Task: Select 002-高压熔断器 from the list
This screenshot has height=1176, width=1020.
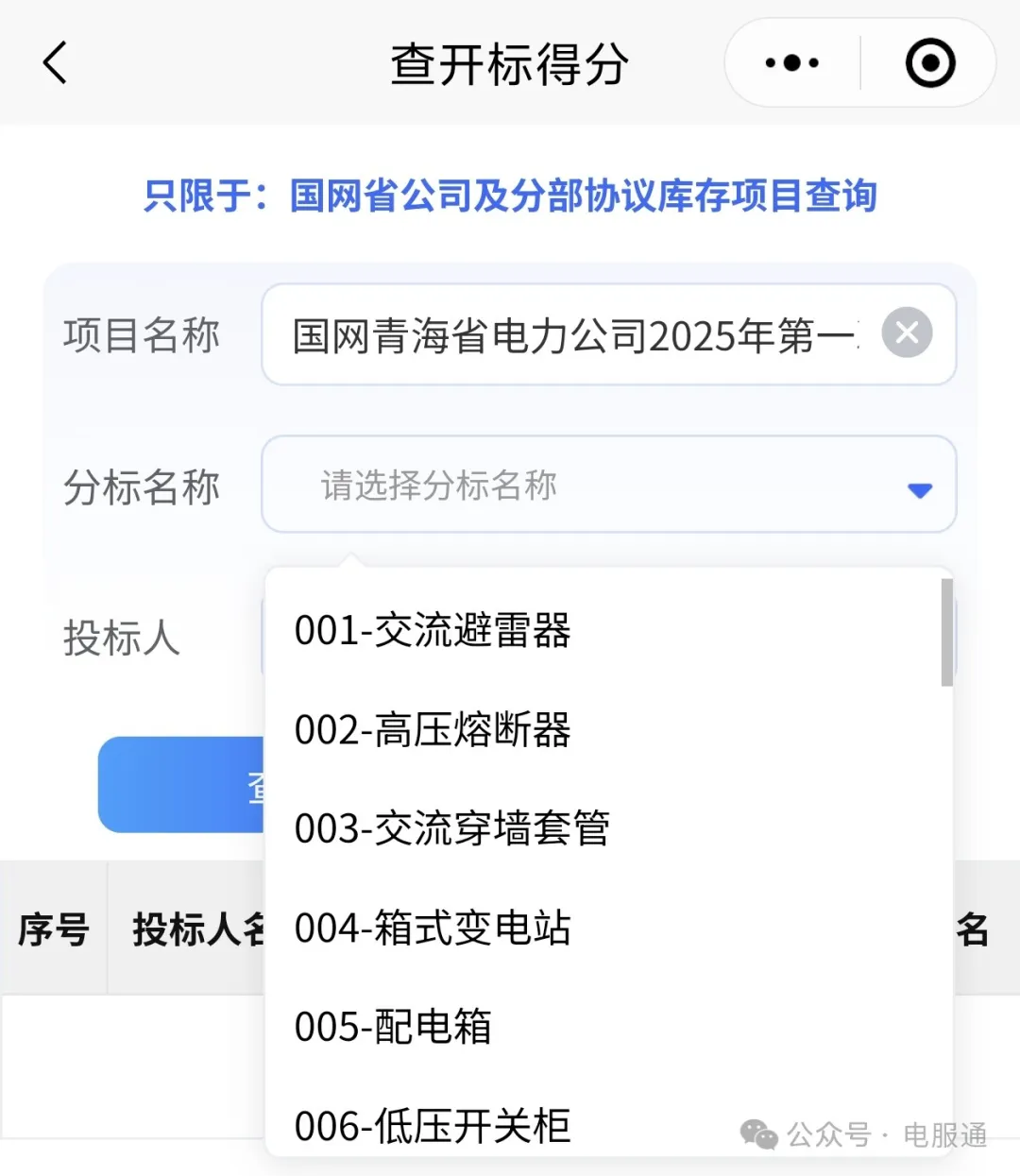Action: coord(432,732)
